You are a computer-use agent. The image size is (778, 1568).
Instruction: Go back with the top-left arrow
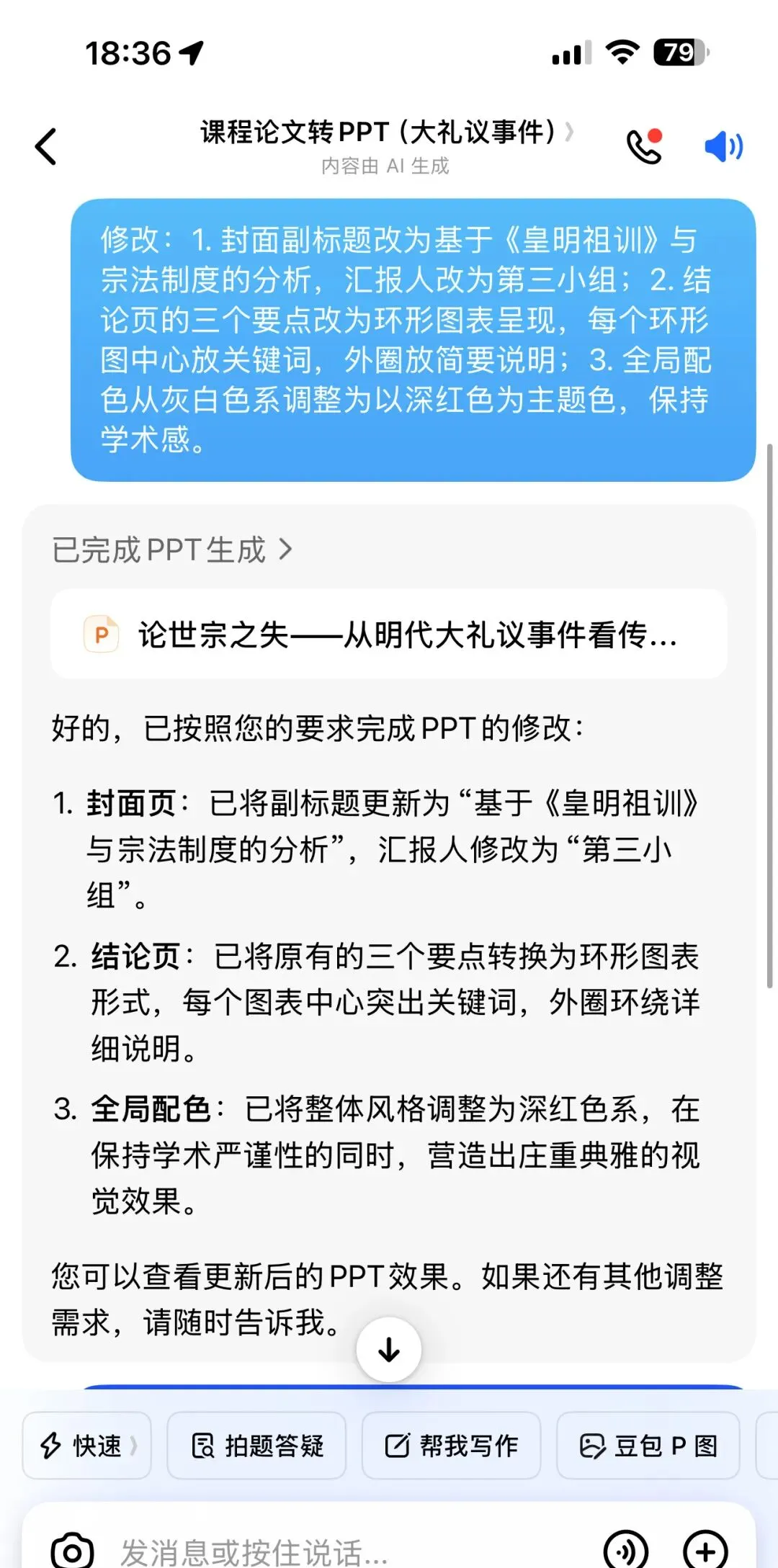click(x=46, y=147)
